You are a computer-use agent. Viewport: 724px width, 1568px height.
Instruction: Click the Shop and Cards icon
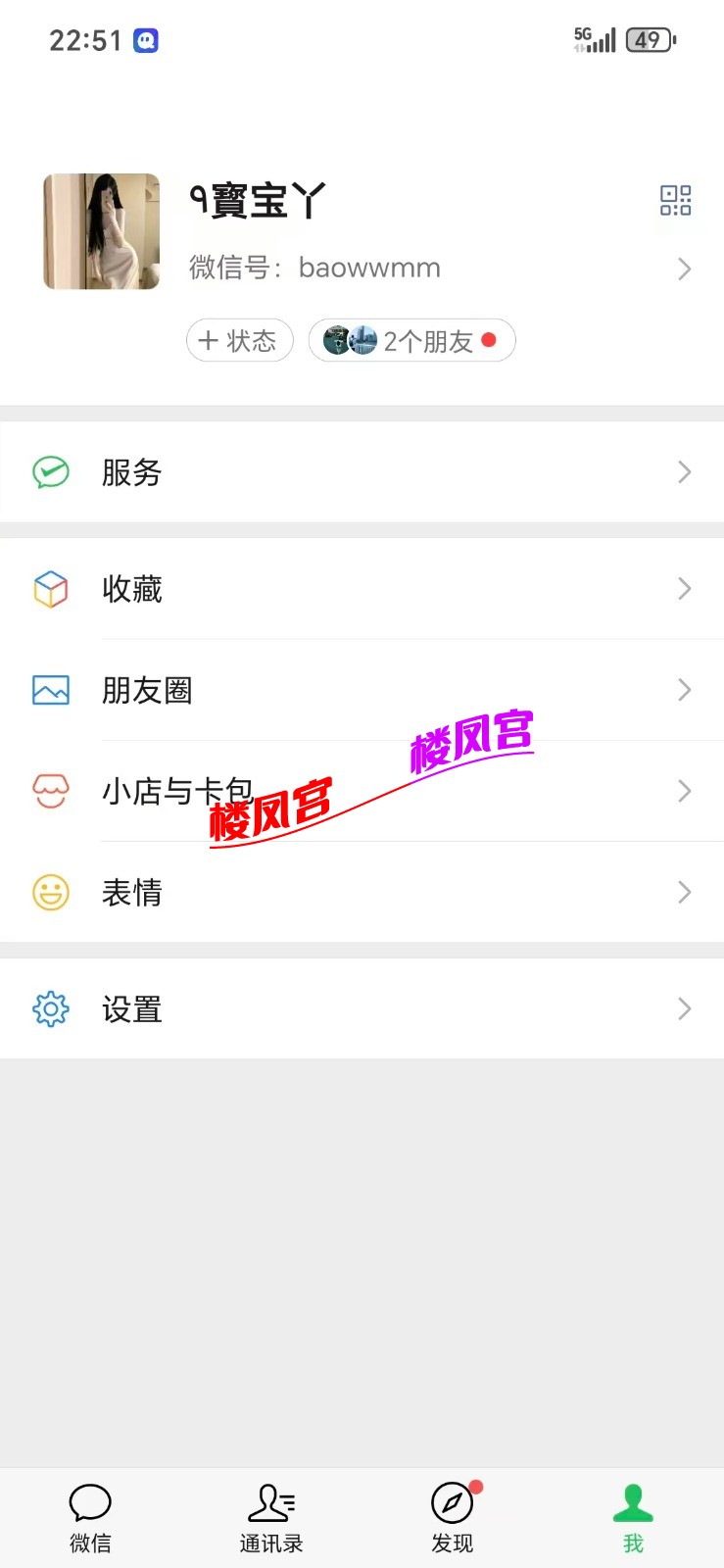coord(51,791)
